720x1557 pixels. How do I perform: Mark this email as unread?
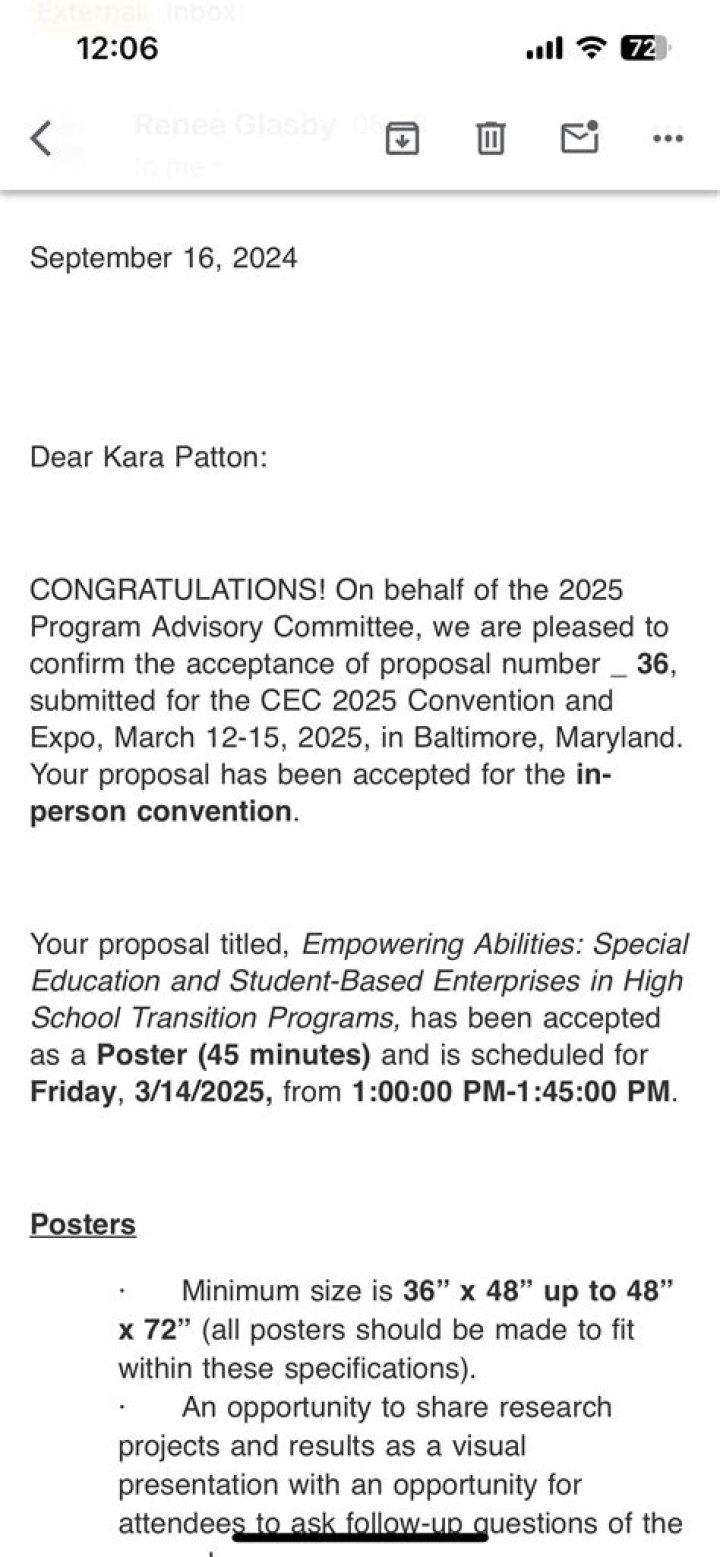coord(579,137)
